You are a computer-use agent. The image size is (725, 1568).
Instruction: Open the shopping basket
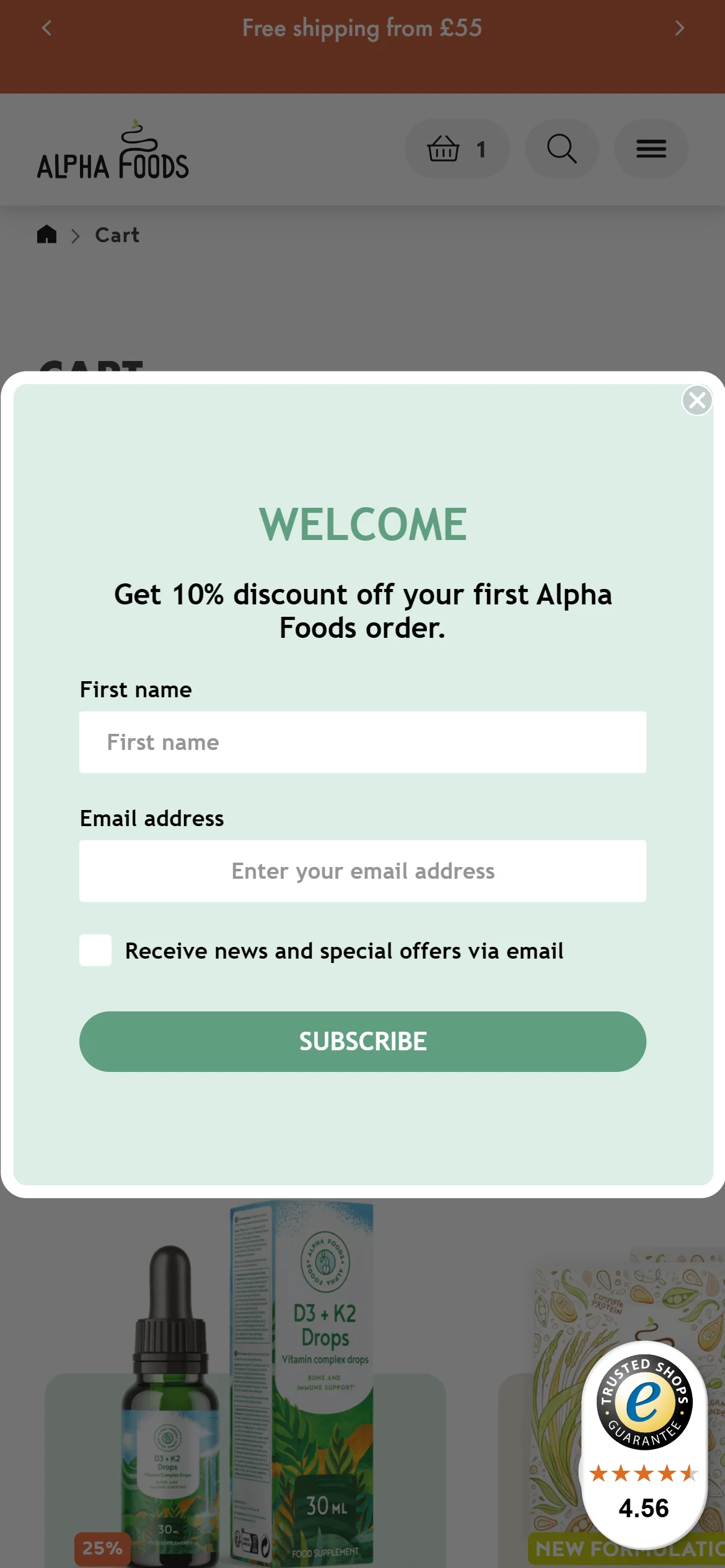457,149
